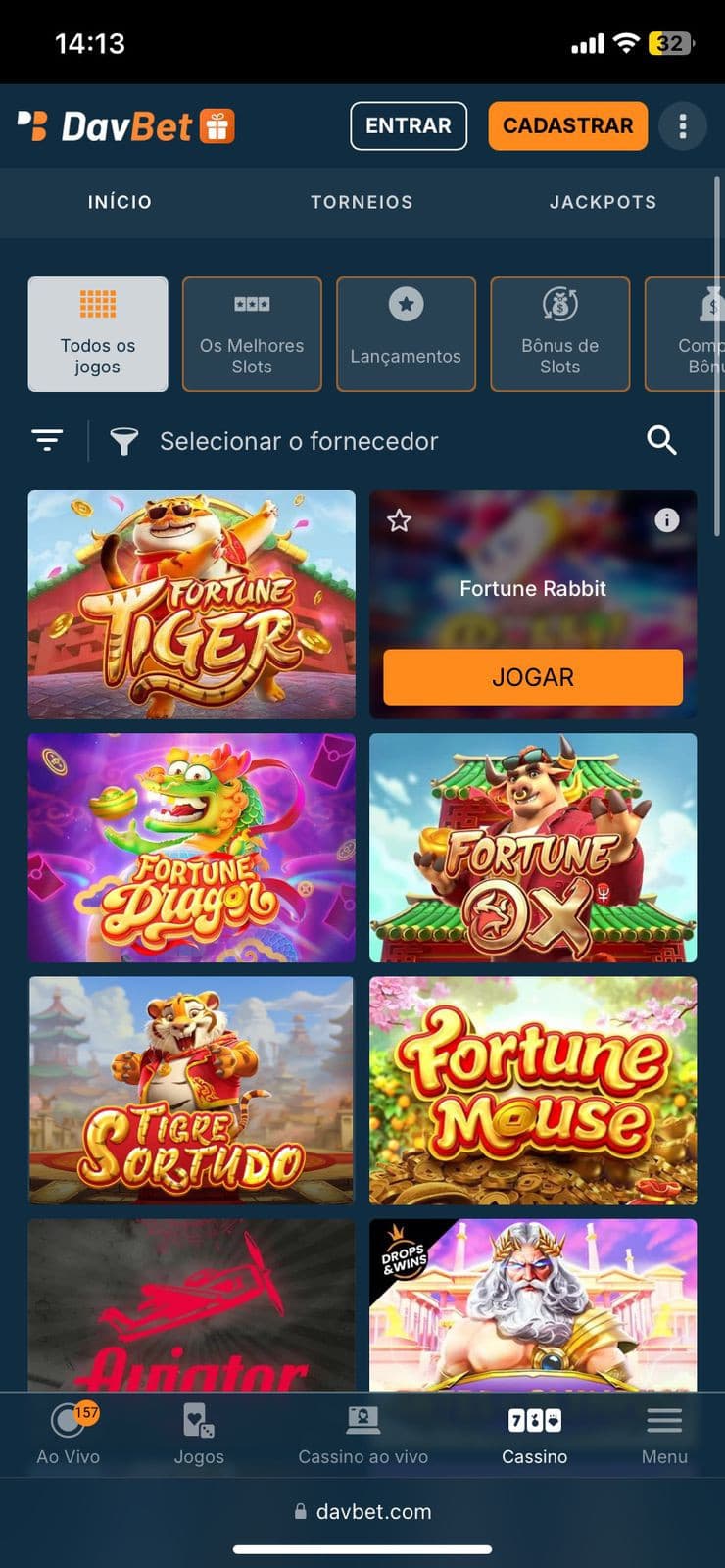Screen dimensions: 725x1568
Task: Open the Fortune Mouse game tile
Action: 532,1091
